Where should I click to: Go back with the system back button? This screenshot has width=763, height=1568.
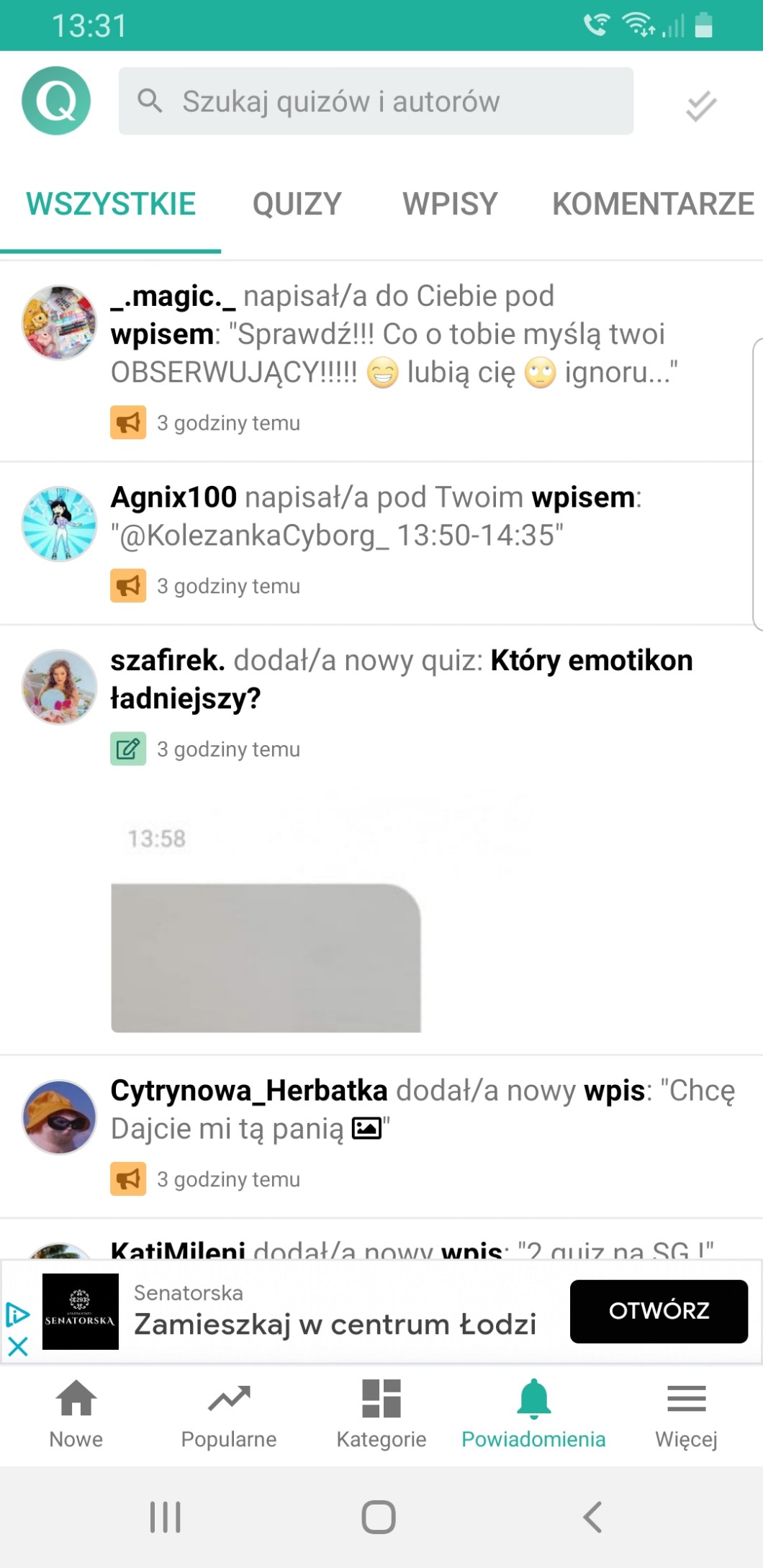click(x=592, y=1517)
